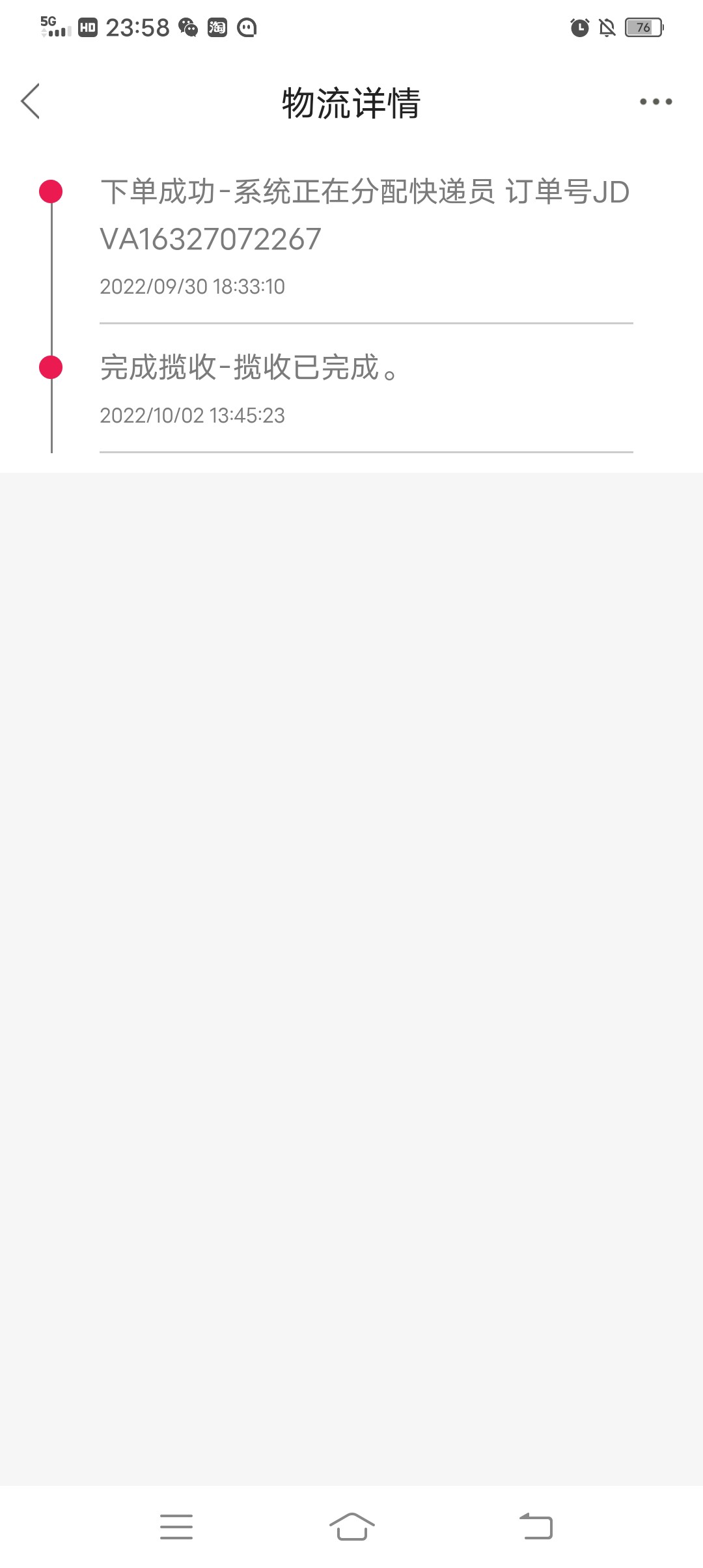
Task: Open recent apps from the navigation bar
Action: pyautogui.click(x=176, y=1526)
